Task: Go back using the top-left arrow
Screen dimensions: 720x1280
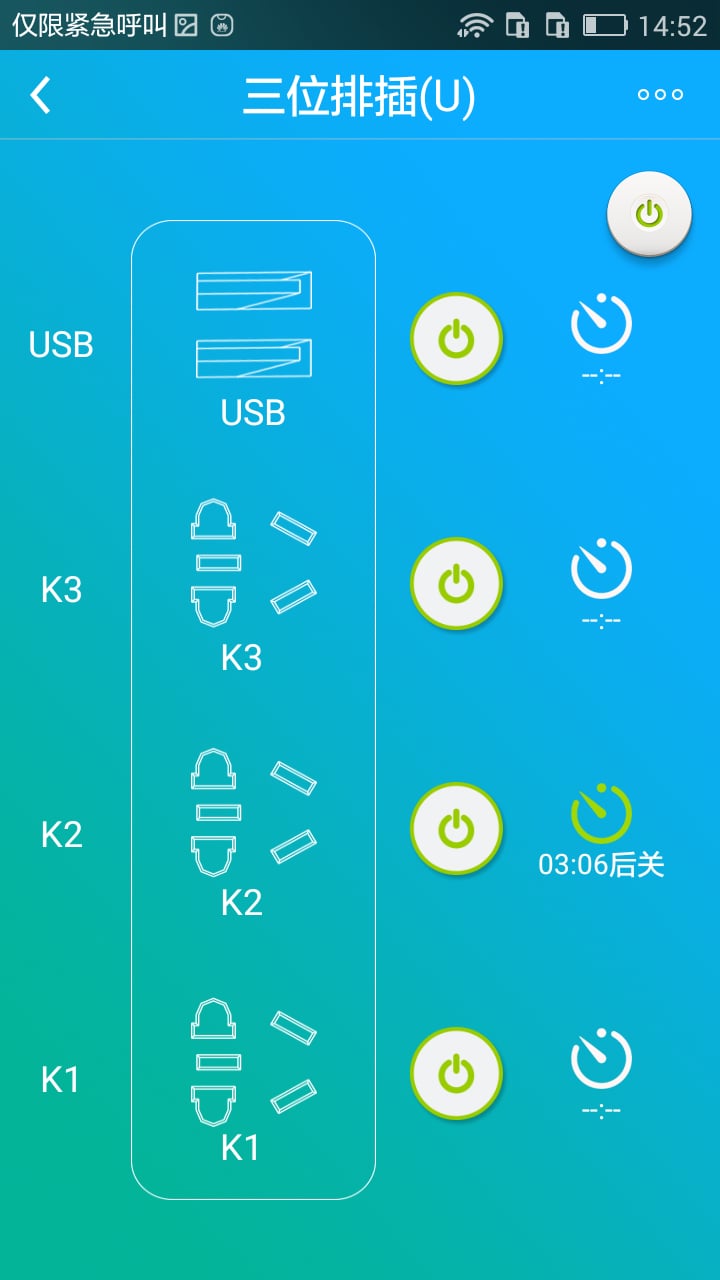Action: coord(40,95)
